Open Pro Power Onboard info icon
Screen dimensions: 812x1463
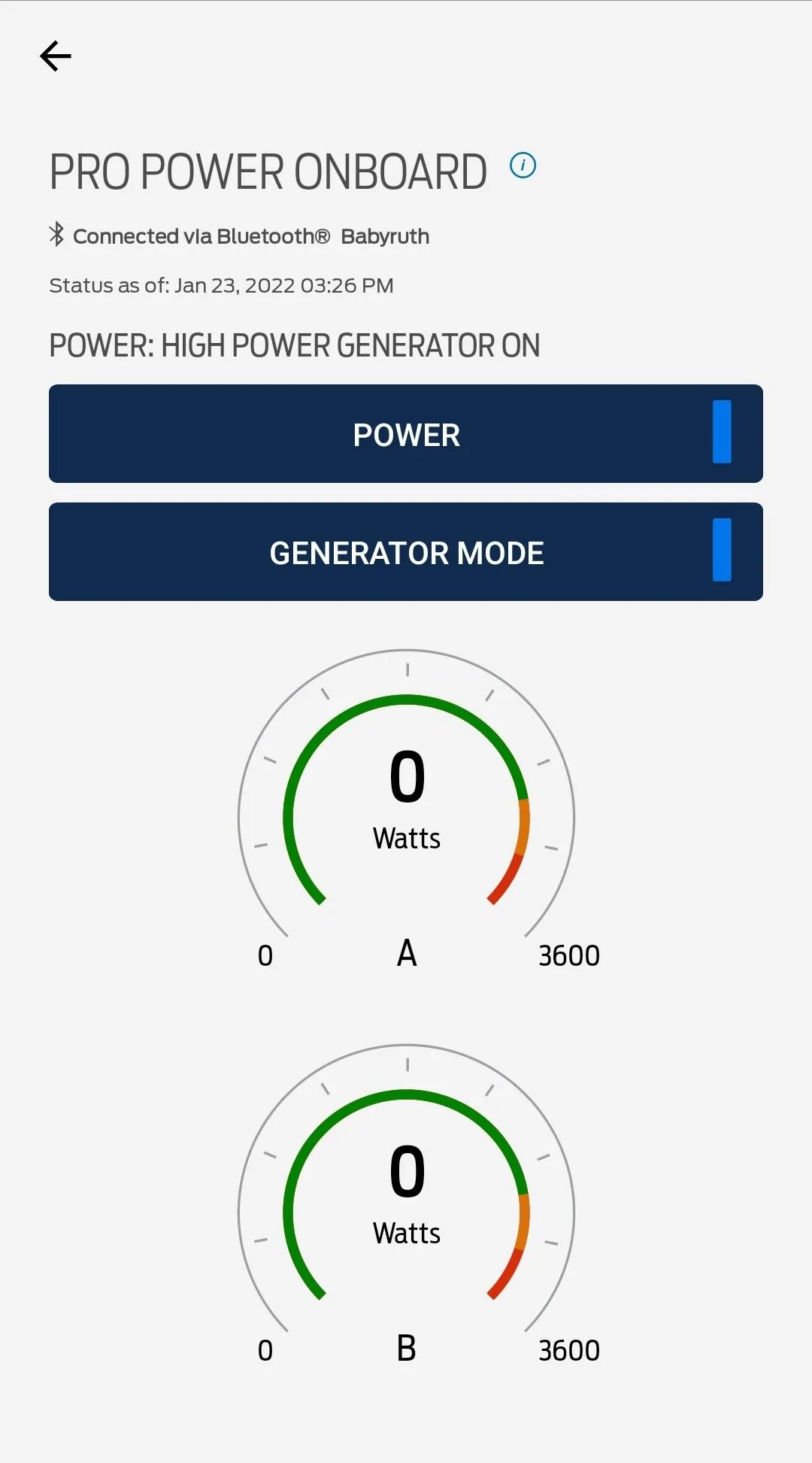pyautogui.click(x=523, y=165)
